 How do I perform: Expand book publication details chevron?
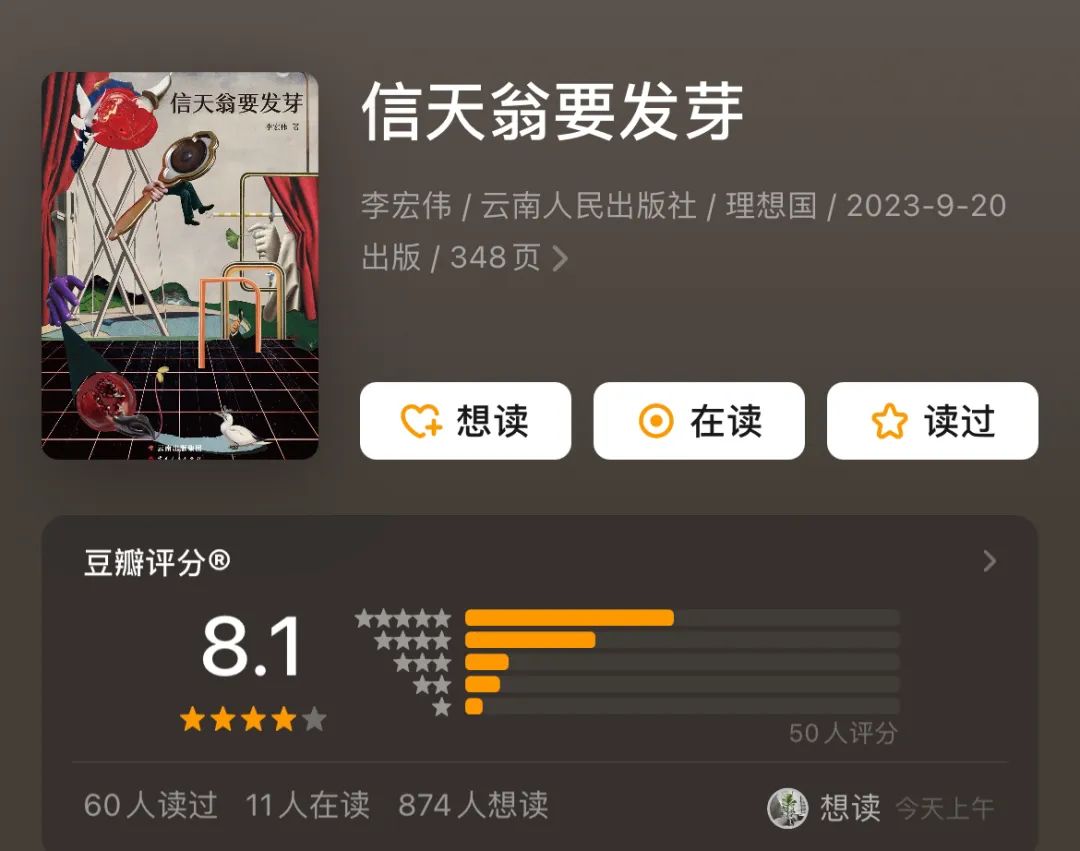(x=560, y=259)
